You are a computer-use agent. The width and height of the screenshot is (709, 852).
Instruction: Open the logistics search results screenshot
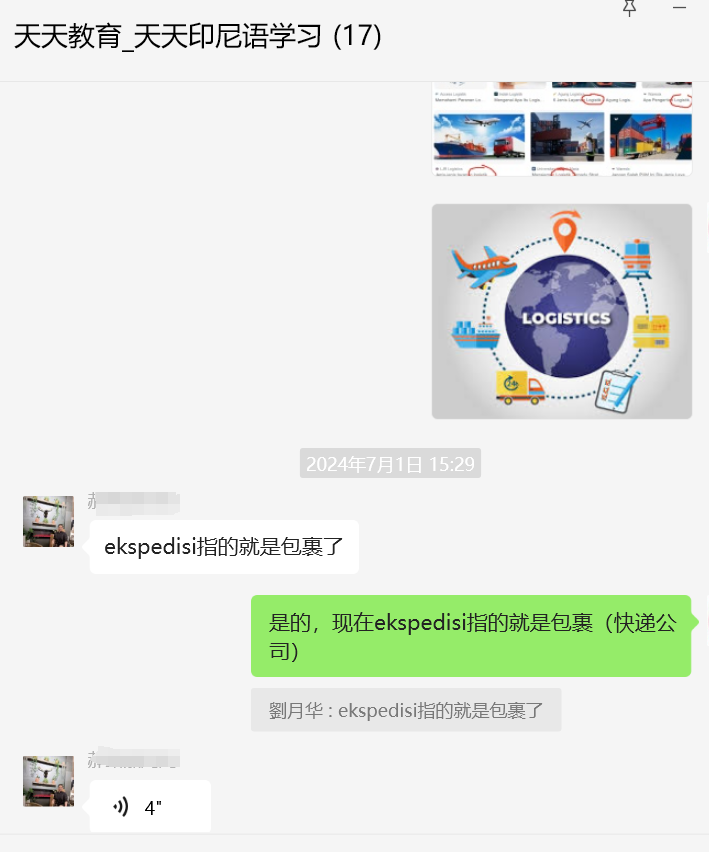[561, 130]
